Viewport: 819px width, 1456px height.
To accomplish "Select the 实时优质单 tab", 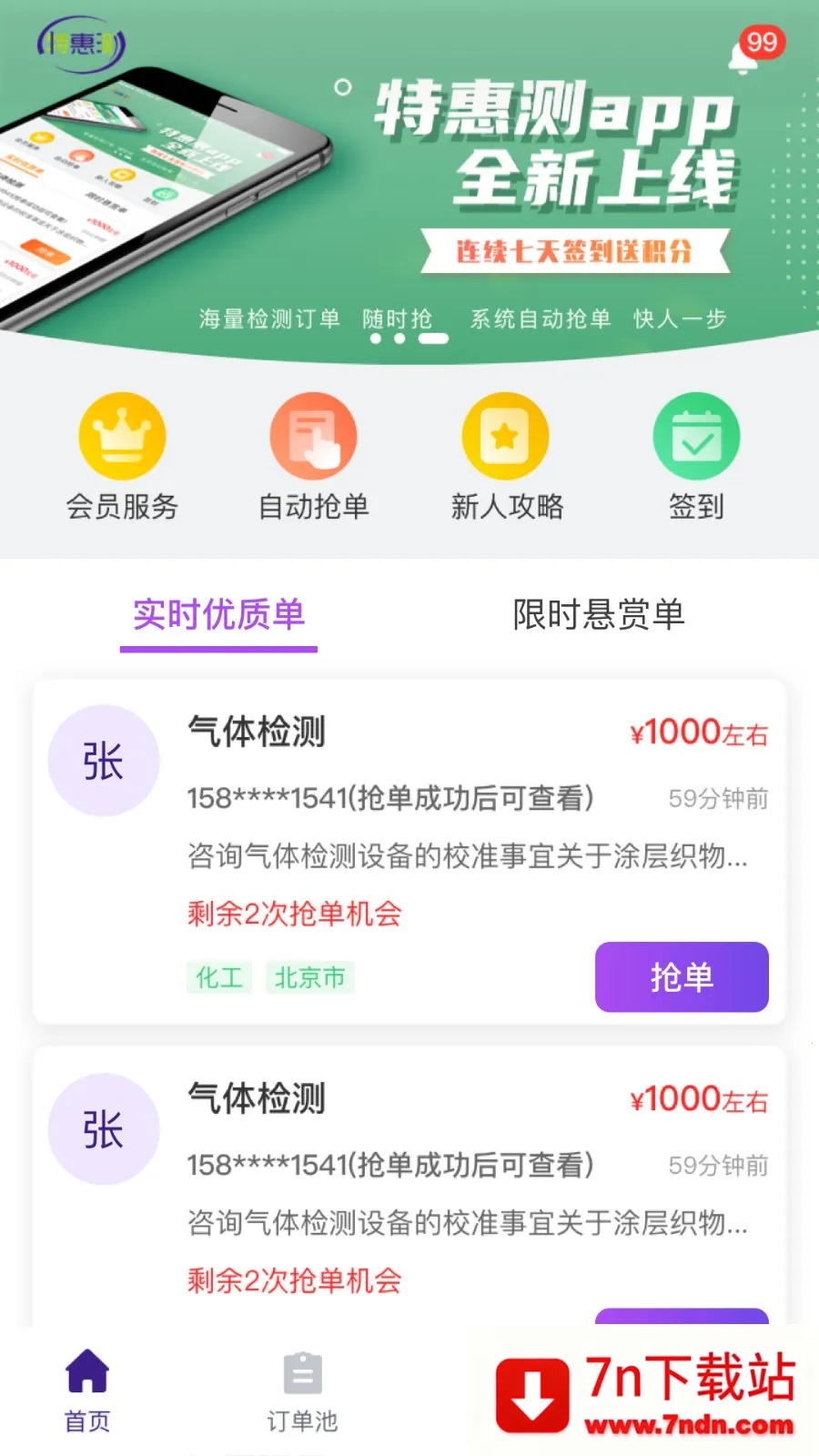I will (218, 617).
